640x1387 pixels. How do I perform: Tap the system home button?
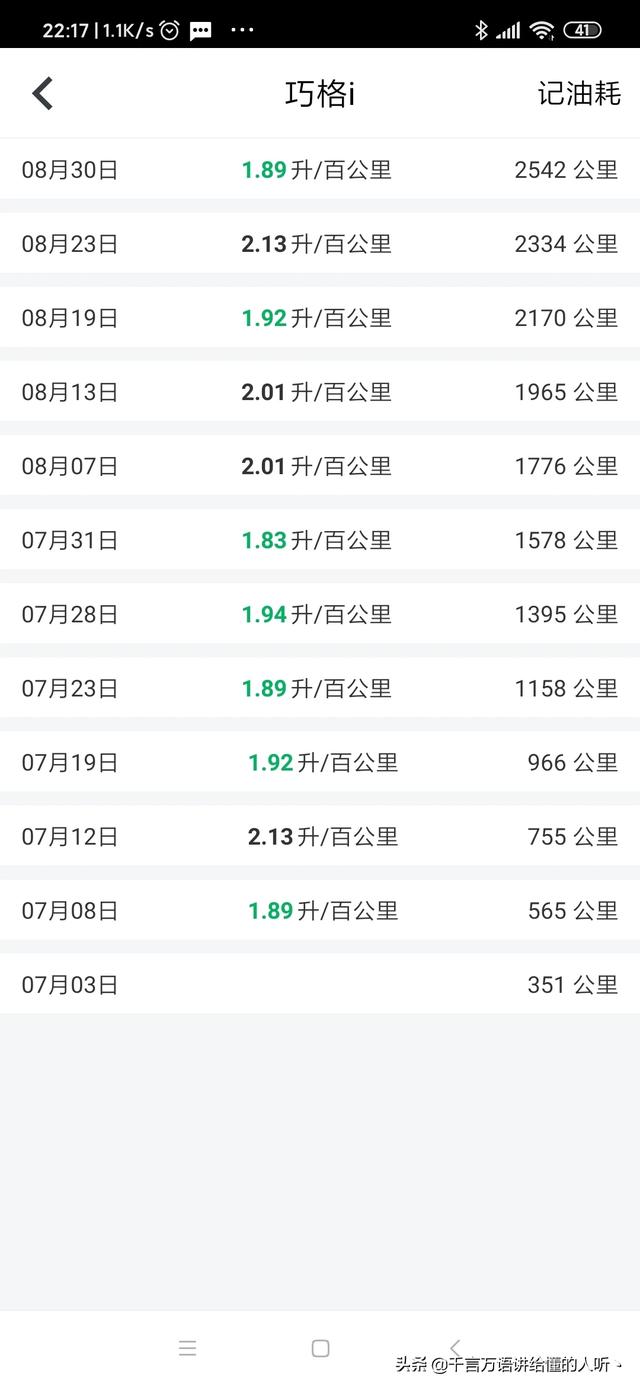coord(320,1348)
